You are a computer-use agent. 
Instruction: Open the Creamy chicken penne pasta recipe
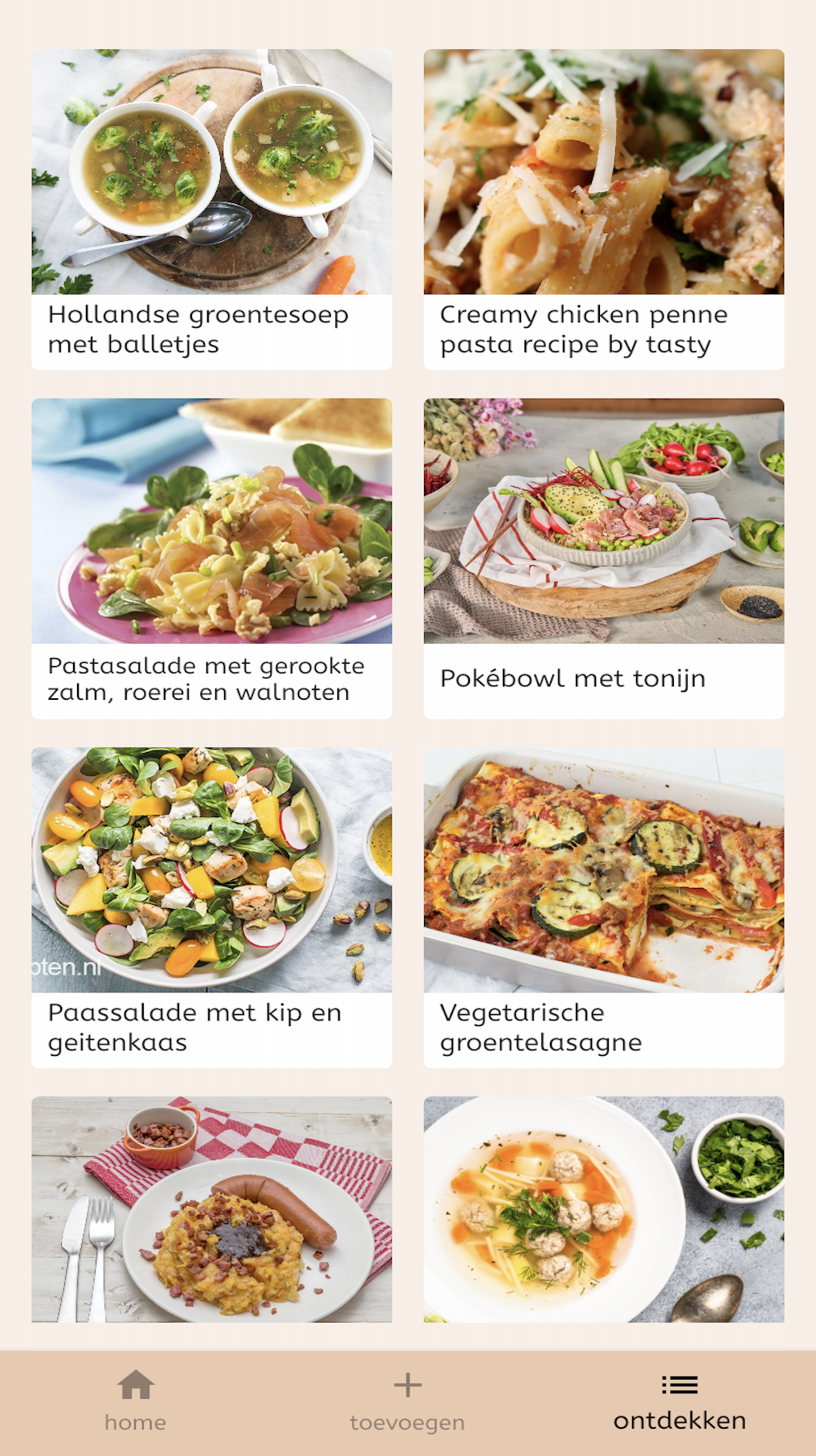(603, 209)
